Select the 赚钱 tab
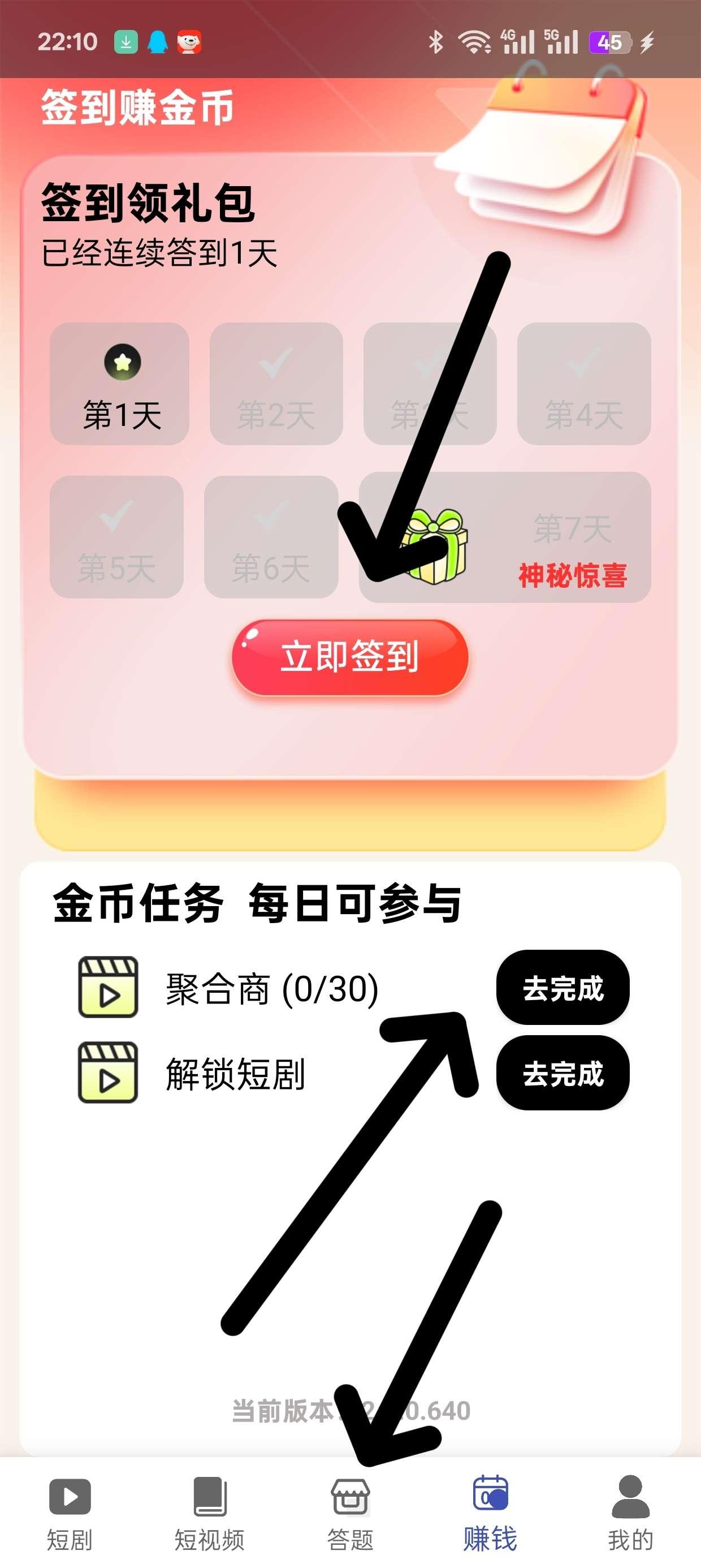701x1568 pixels. (x=491, y=1513)
